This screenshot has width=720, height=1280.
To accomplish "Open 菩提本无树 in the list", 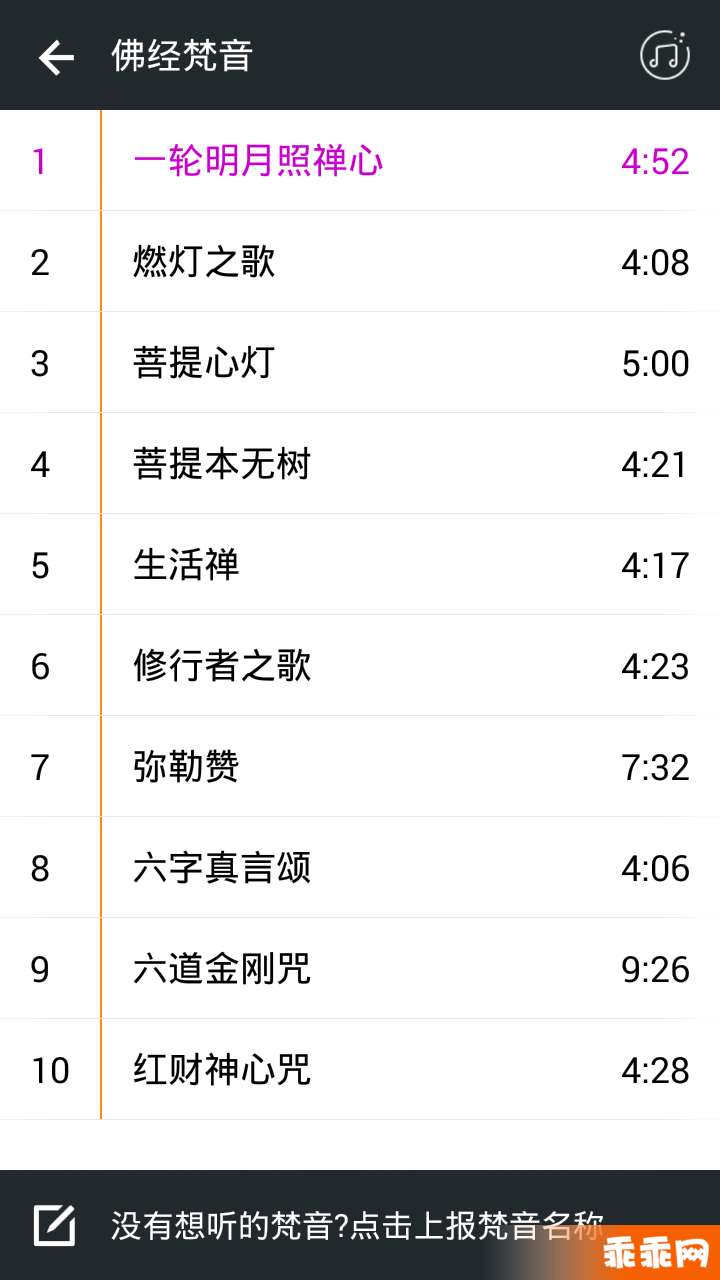I will (360, 464).
